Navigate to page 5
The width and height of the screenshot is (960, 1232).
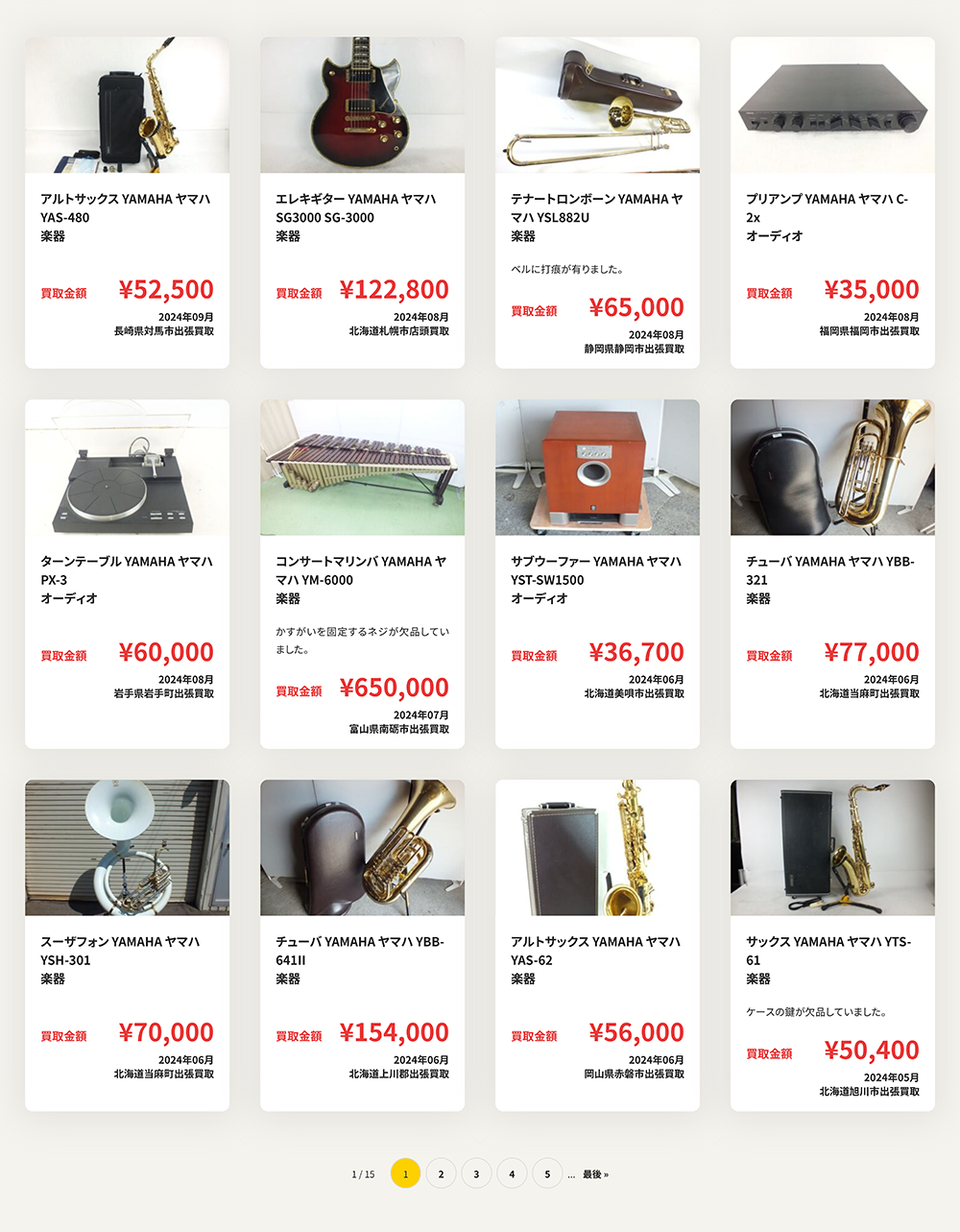(547, 1173)
